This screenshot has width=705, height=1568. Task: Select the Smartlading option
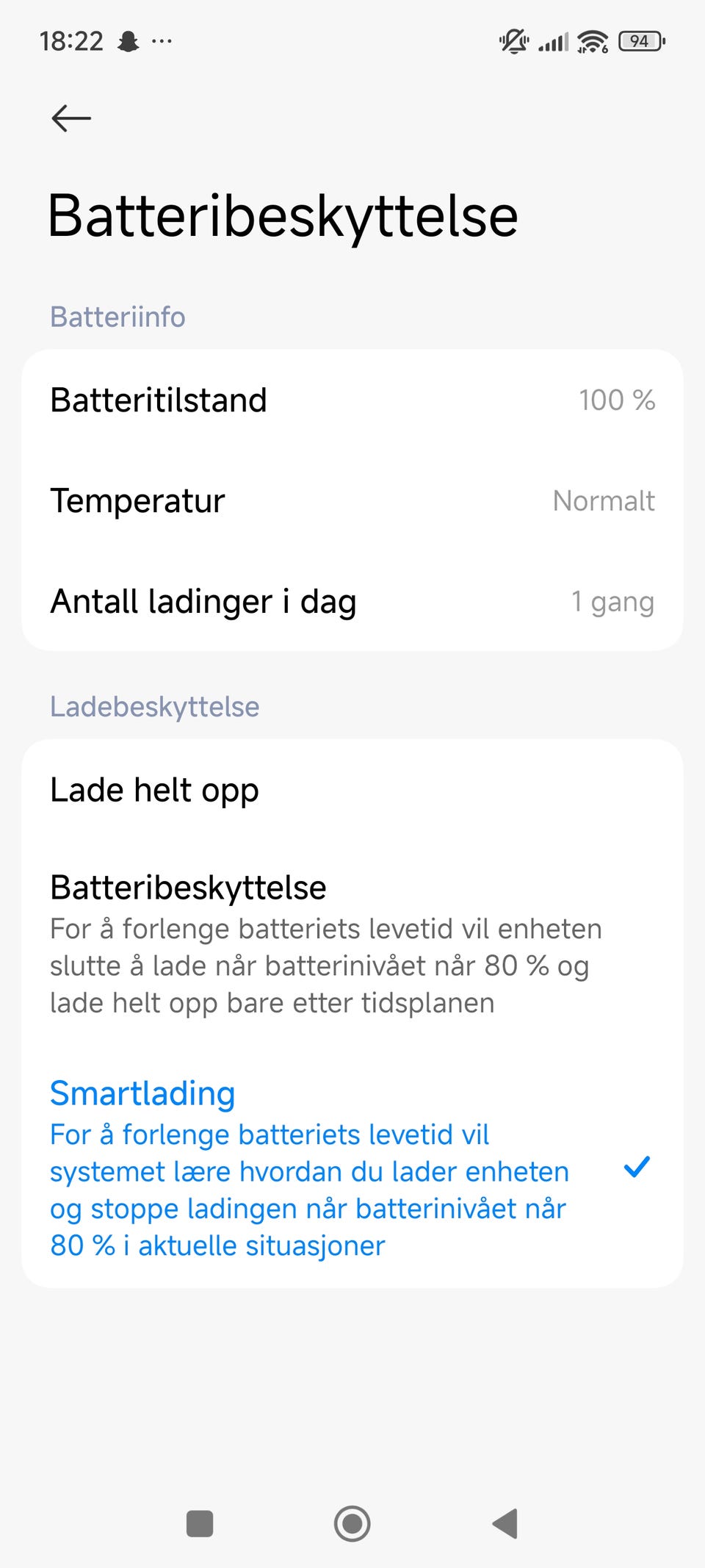pos(352,1168)
